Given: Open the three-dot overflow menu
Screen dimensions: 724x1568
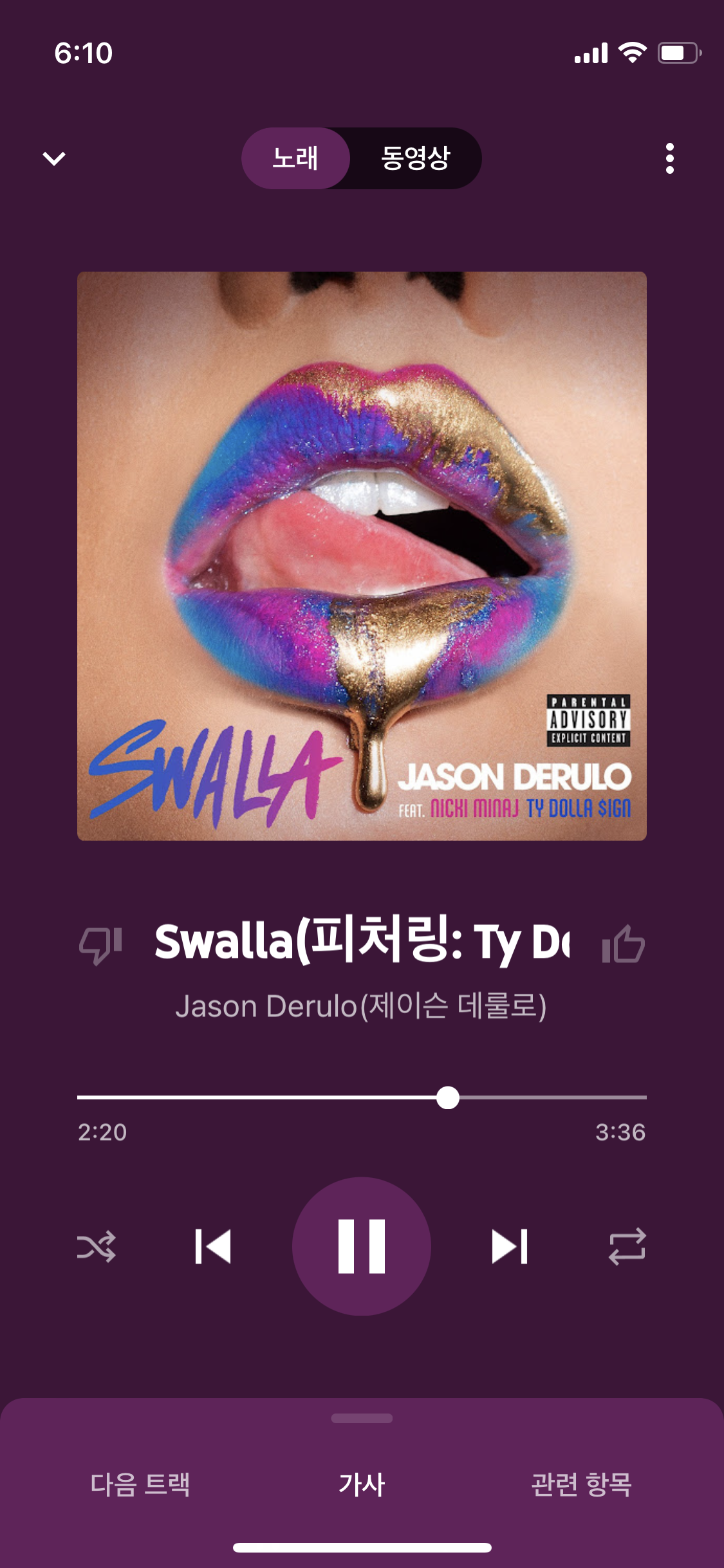Looking at the screenshot, I should click(669, 158).
